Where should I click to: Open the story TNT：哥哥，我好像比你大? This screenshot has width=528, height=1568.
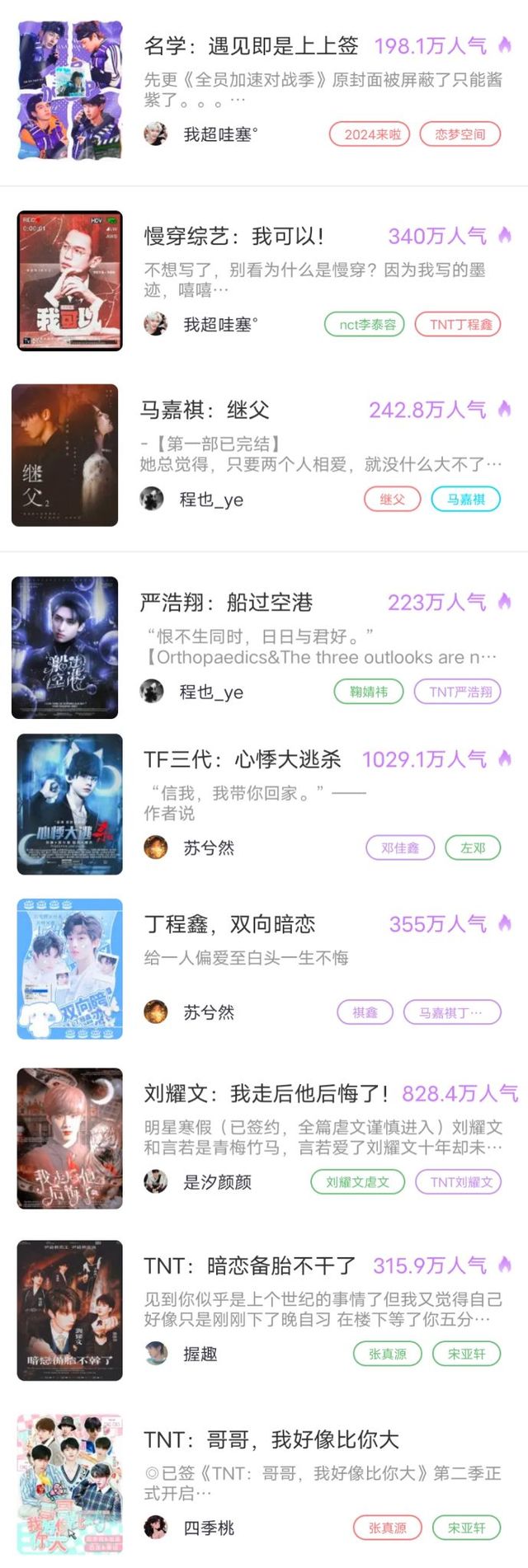271,1440
